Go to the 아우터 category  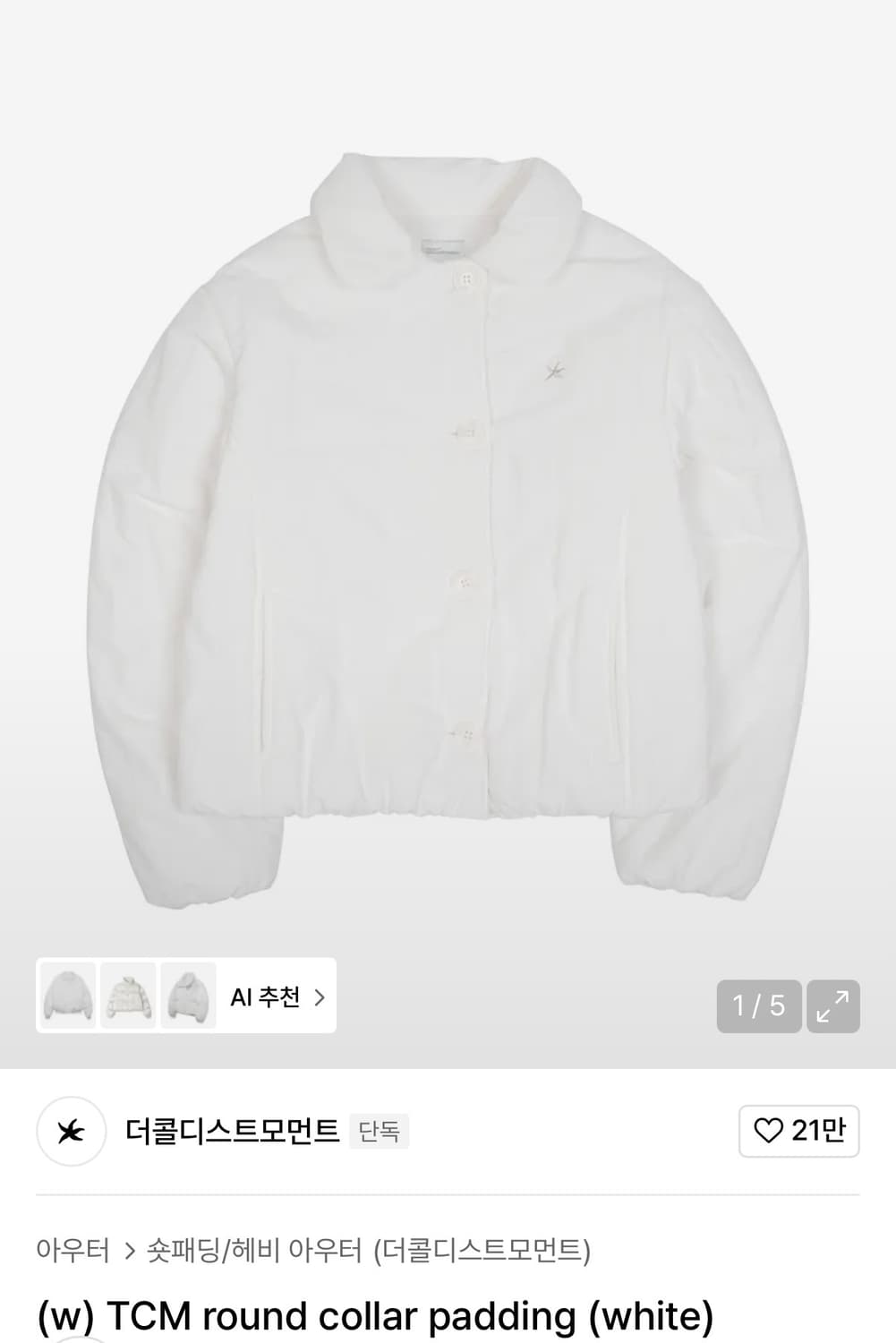(x=73, y=1250)
